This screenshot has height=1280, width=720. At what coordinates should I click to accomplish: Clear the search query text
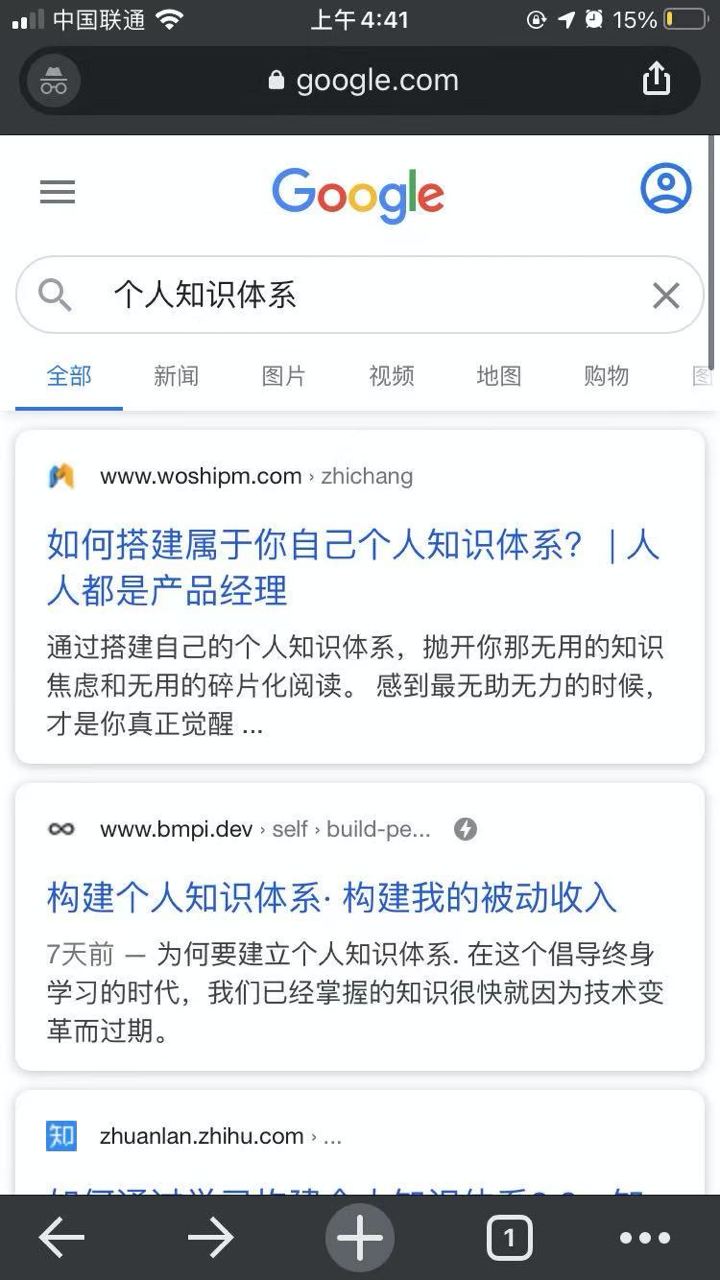665,295
